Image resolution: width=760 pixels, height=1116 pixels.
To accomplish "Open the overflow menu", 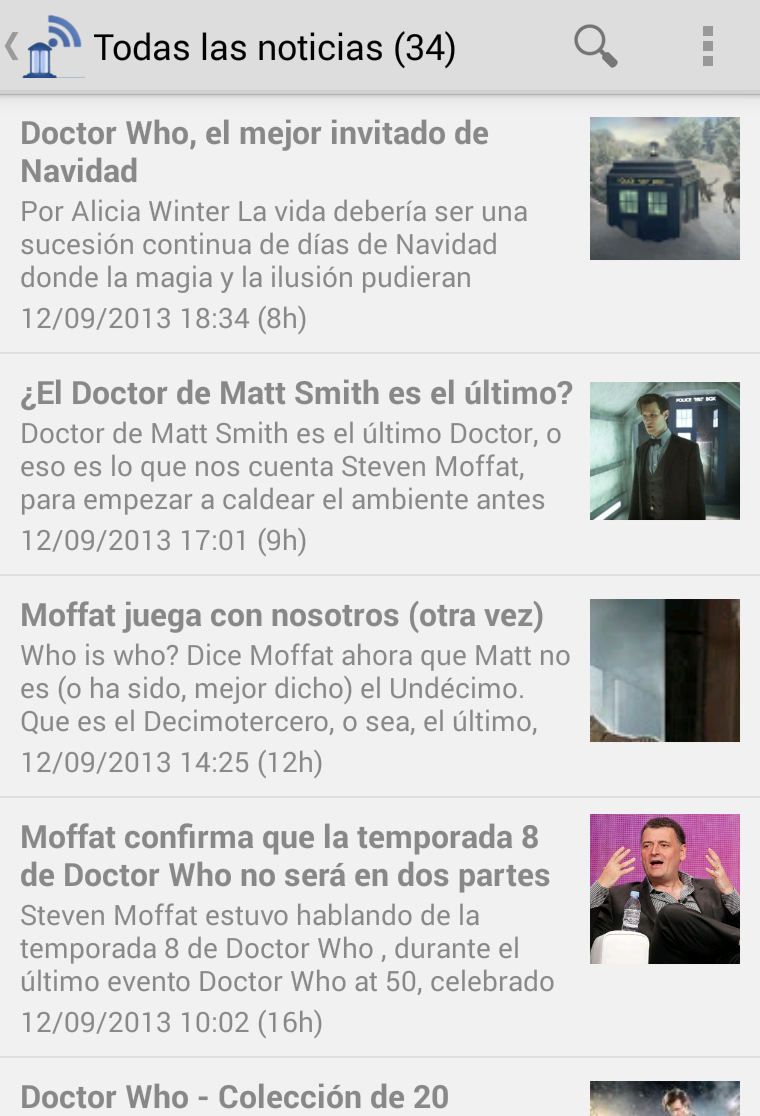I will pyautogui.click(x=708, y=46).
